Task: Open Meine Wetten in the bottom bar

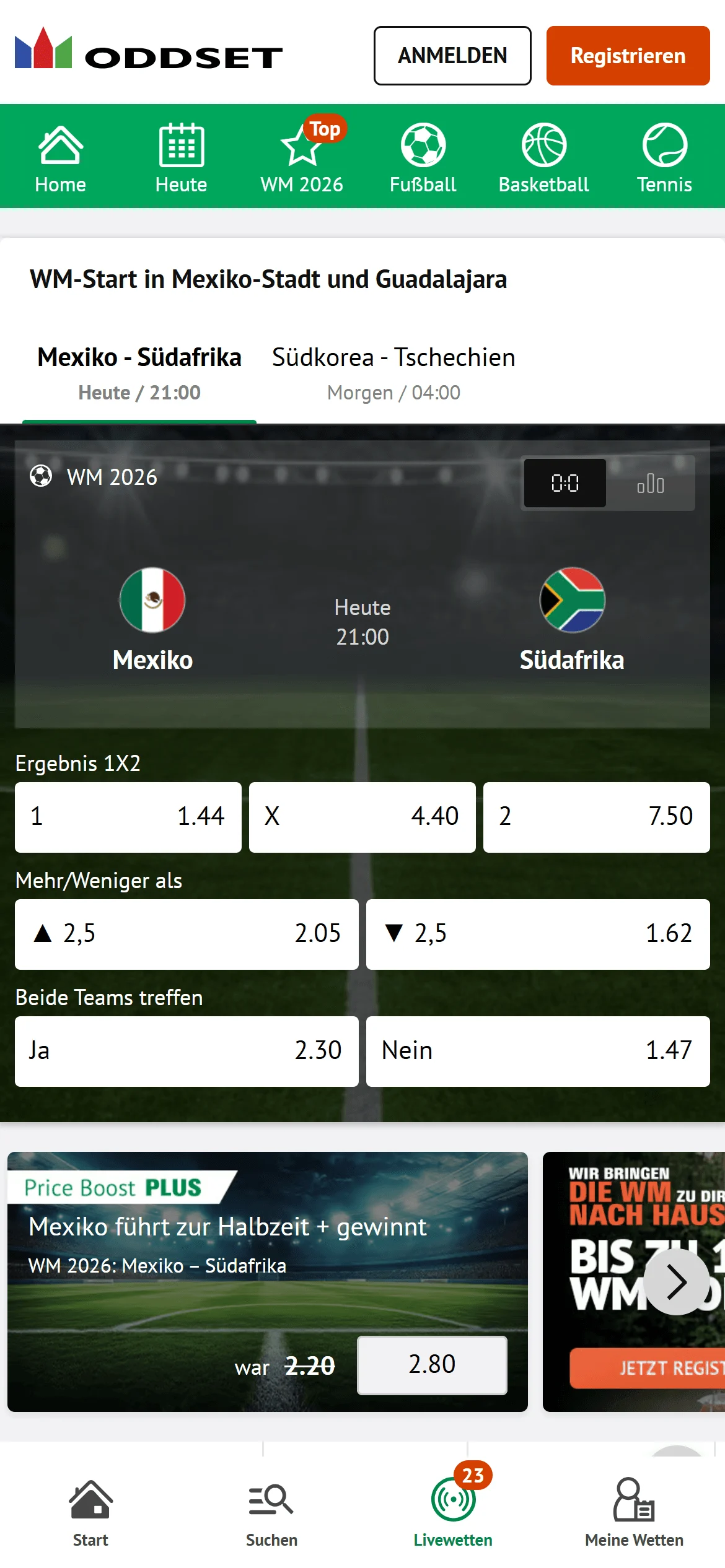Action: click(634, 1510)
